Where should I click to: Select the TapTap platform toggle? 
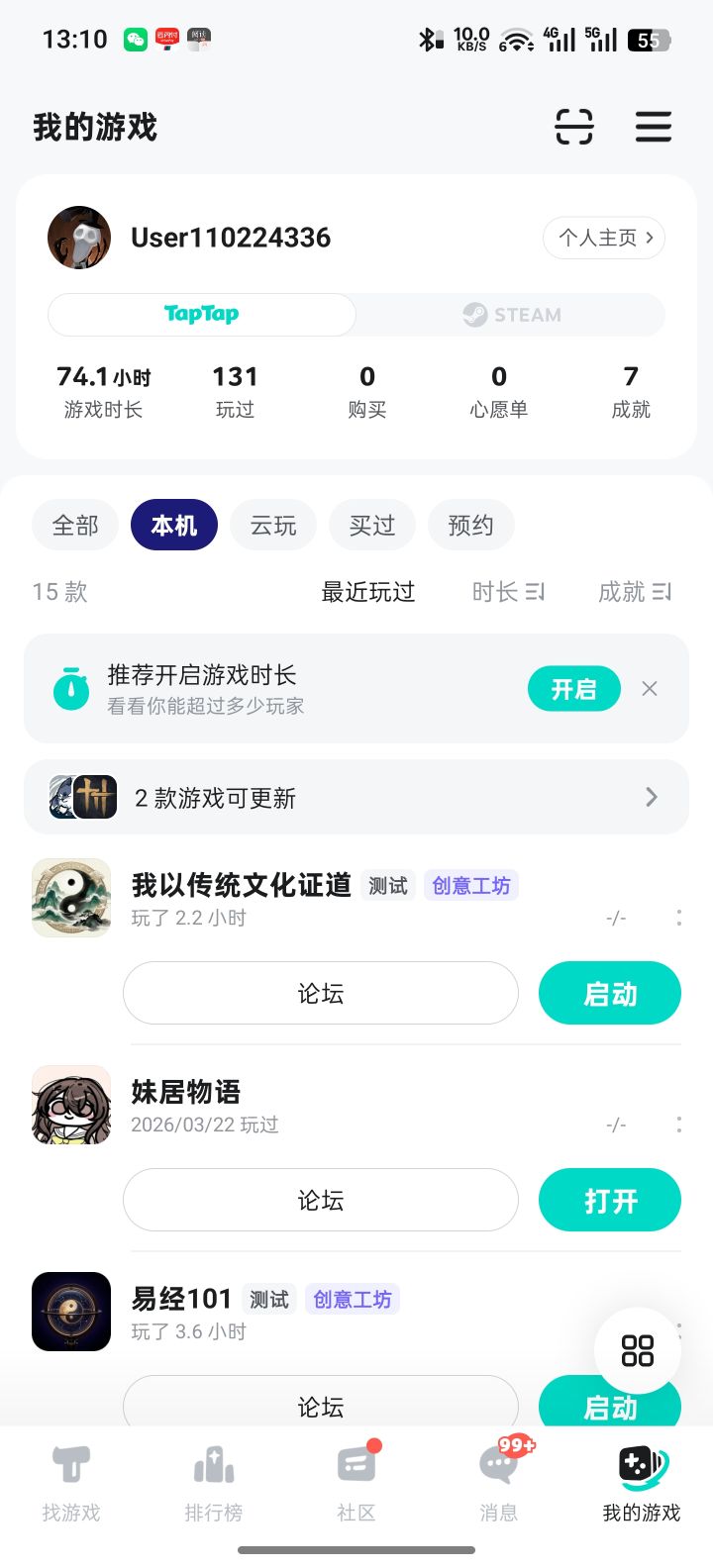[x=201, y=314]
